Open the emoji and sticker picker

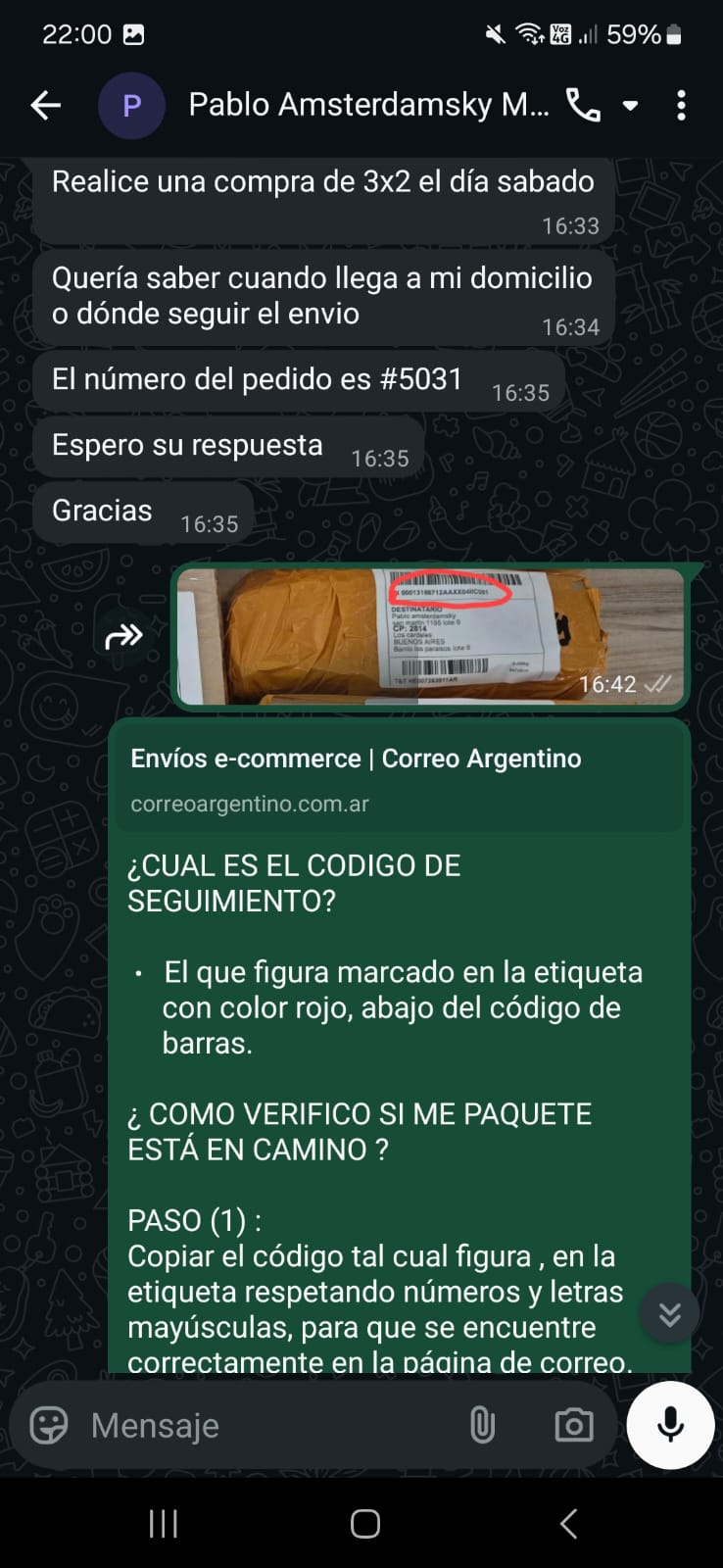click(49, 1425)
